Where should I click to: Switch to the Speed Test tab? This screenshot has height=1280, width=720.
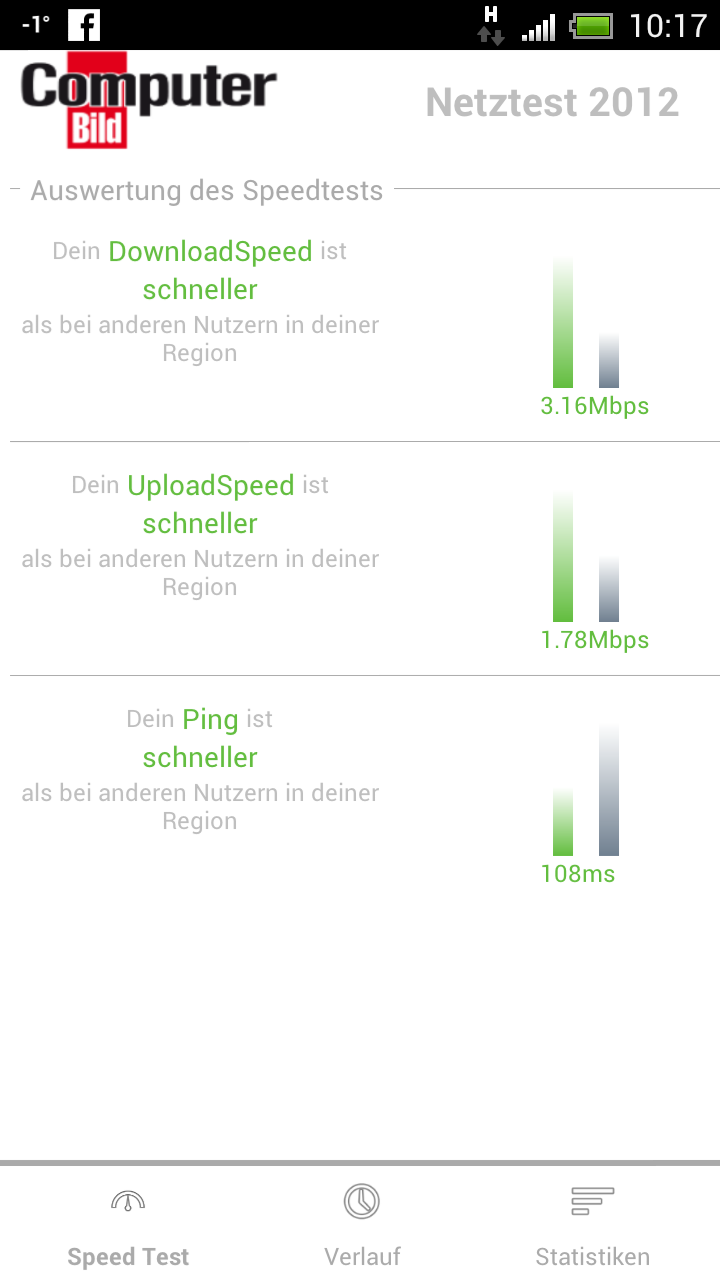[128, 1226]
